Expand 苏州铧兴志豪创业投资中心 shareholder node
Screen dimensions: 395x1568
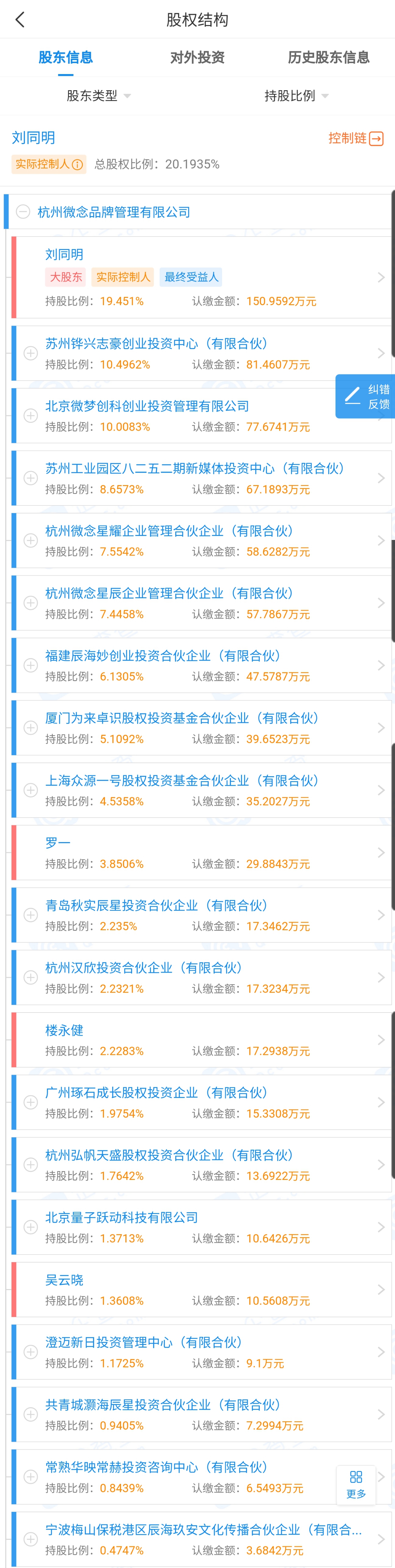point(30,354)
